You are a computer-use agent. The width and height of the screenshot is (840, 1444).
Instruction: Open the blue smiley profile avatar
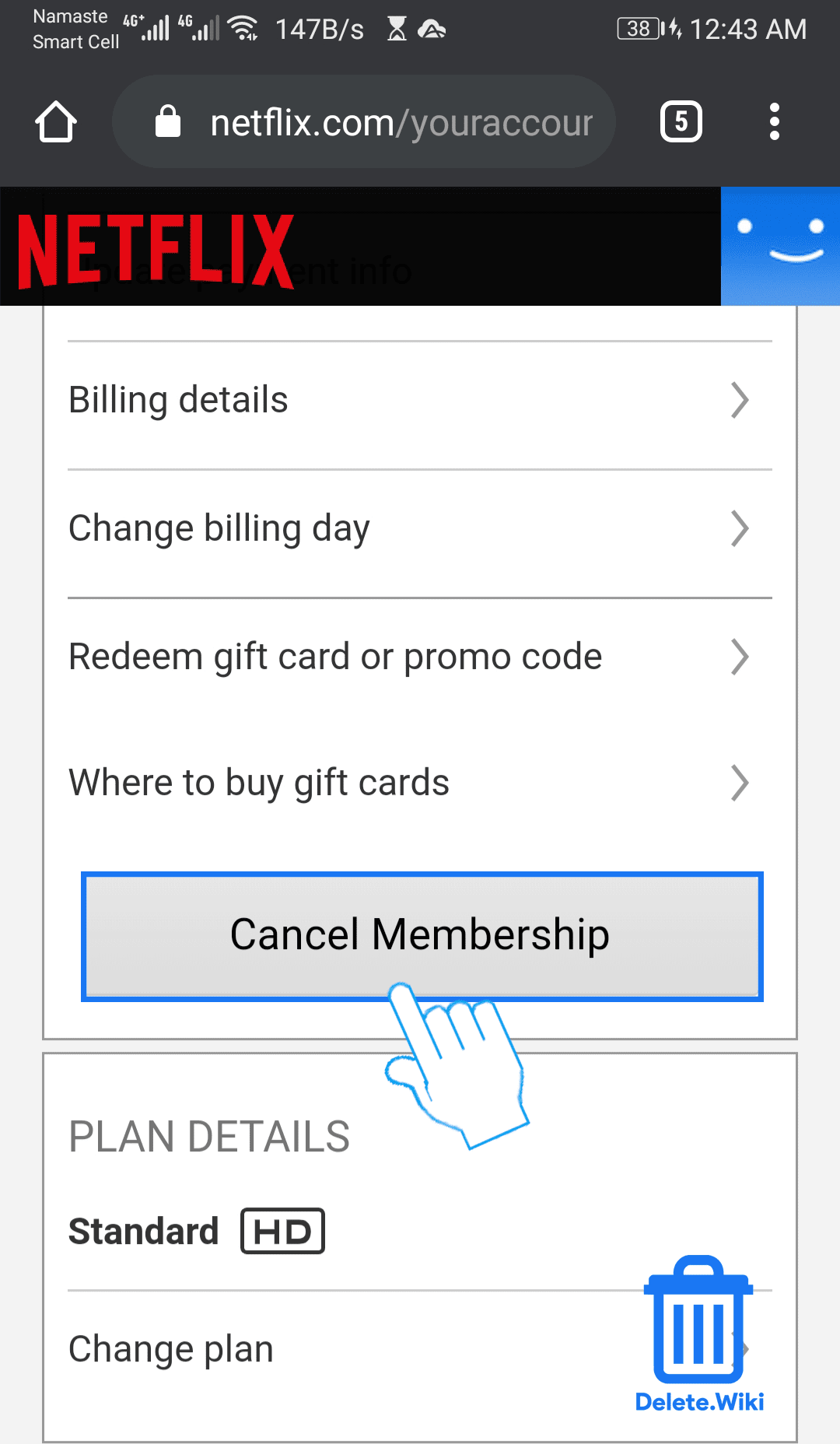(780, 245)
